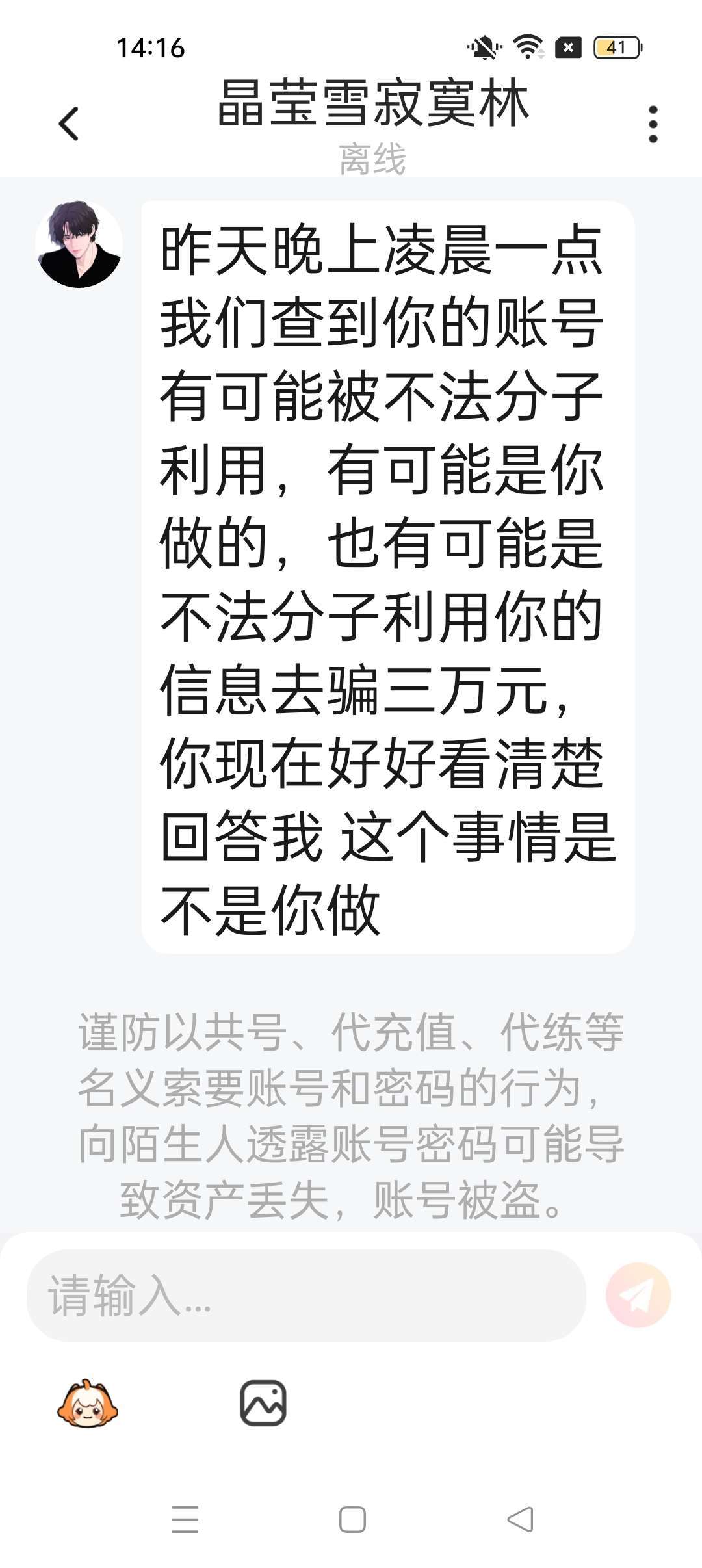Tap the paper plane send button
The height and width of the screenshot is (1568, 702).
coord(638,1295)
